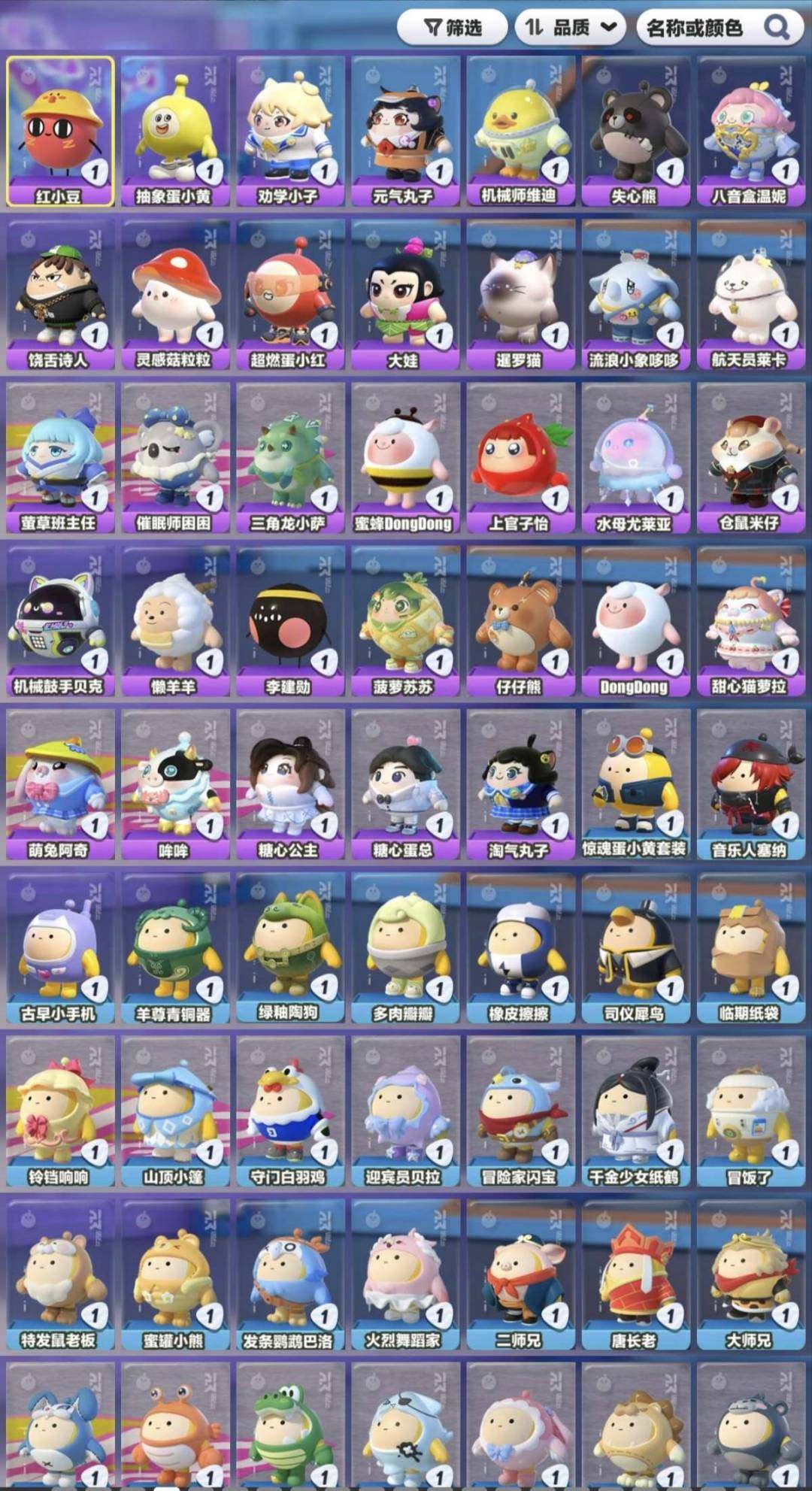Select the 失心熊 skin
This screenshot has width=812, height=1491.
(635, 130)
